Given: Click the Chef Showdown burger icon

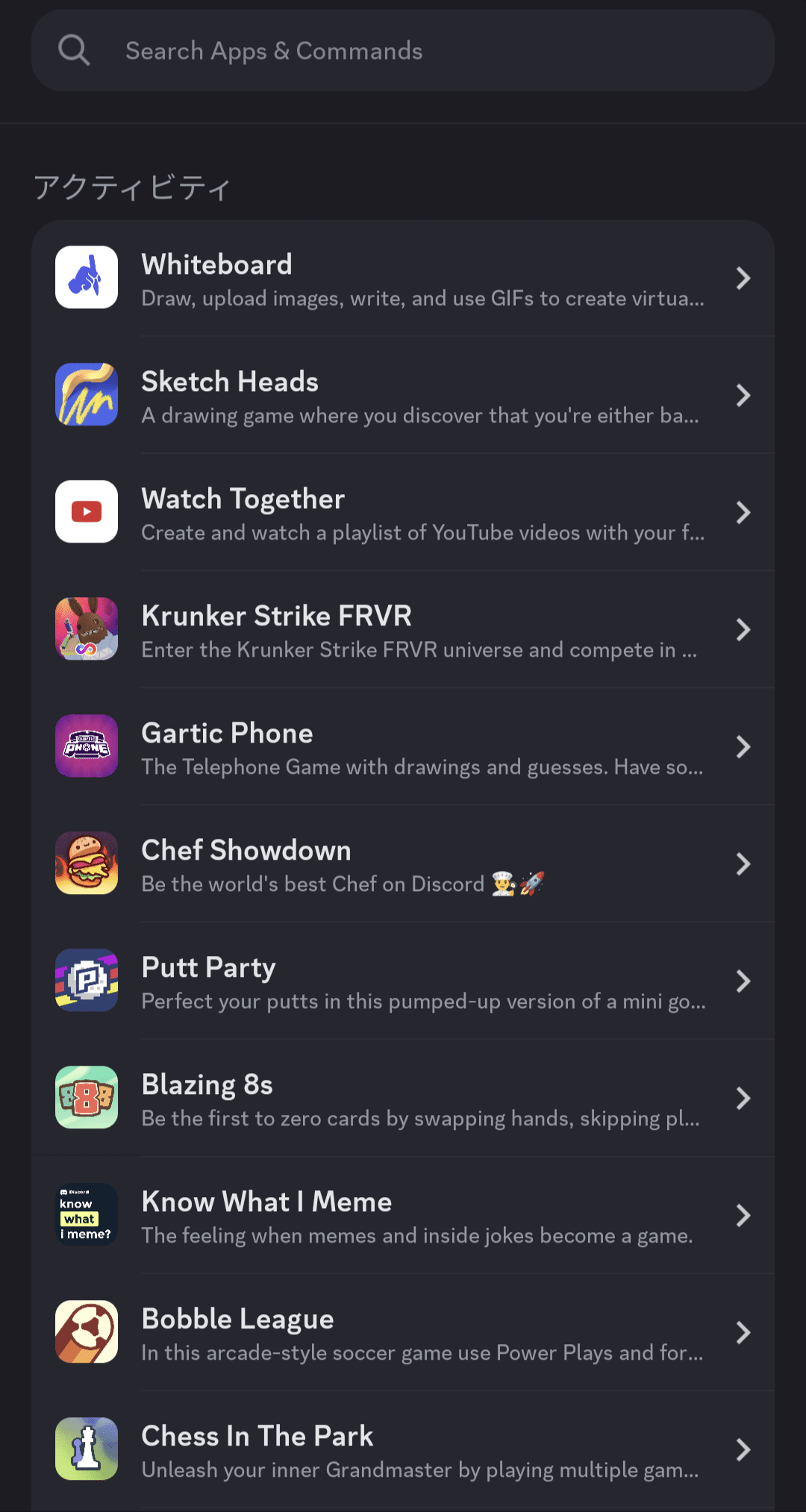Looking at the screenshot, I should tap(86, 863).
